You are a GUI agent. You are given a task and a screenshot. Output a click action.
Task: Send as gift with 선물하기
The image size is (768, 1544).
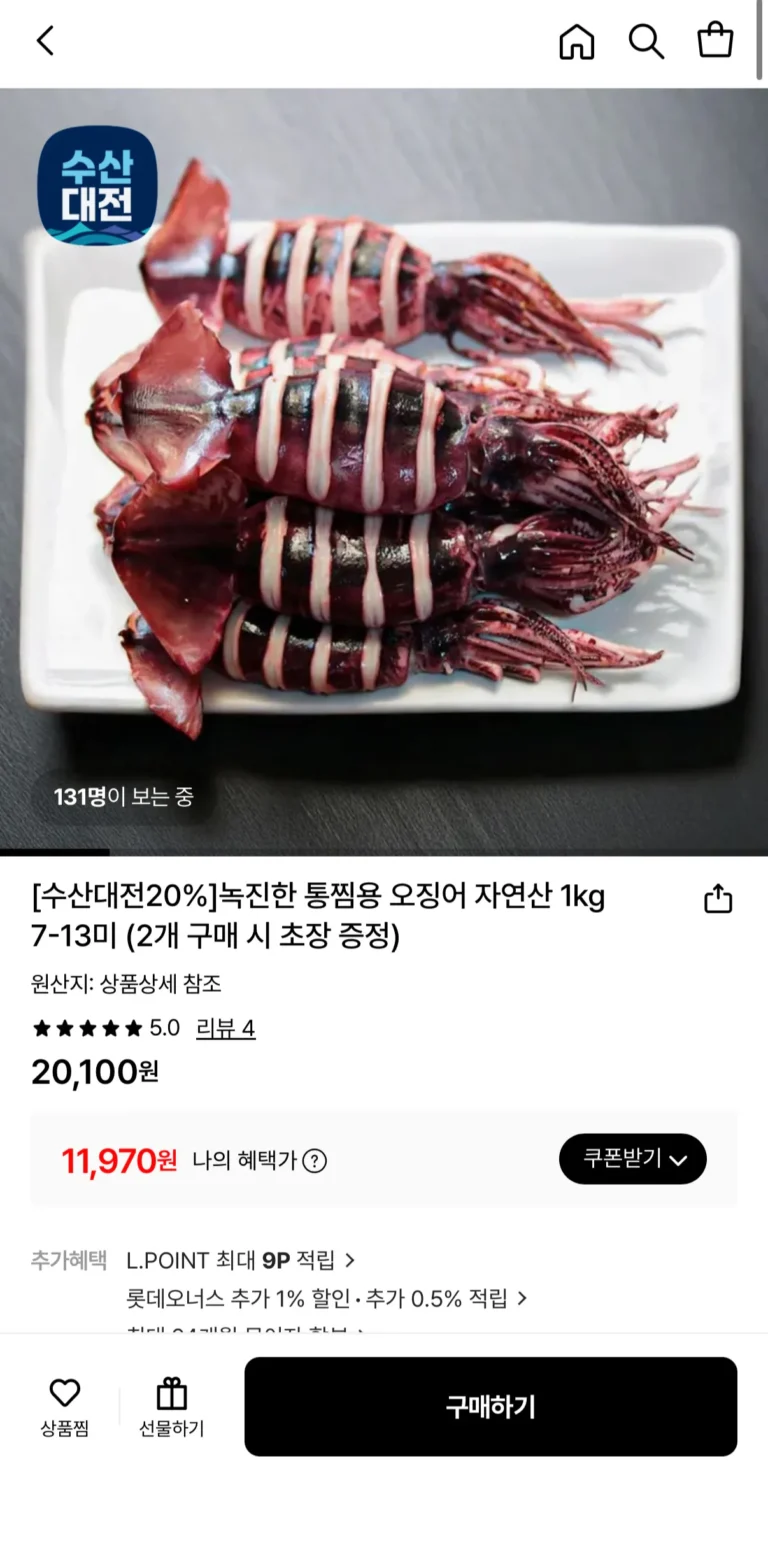[171, 1406]
